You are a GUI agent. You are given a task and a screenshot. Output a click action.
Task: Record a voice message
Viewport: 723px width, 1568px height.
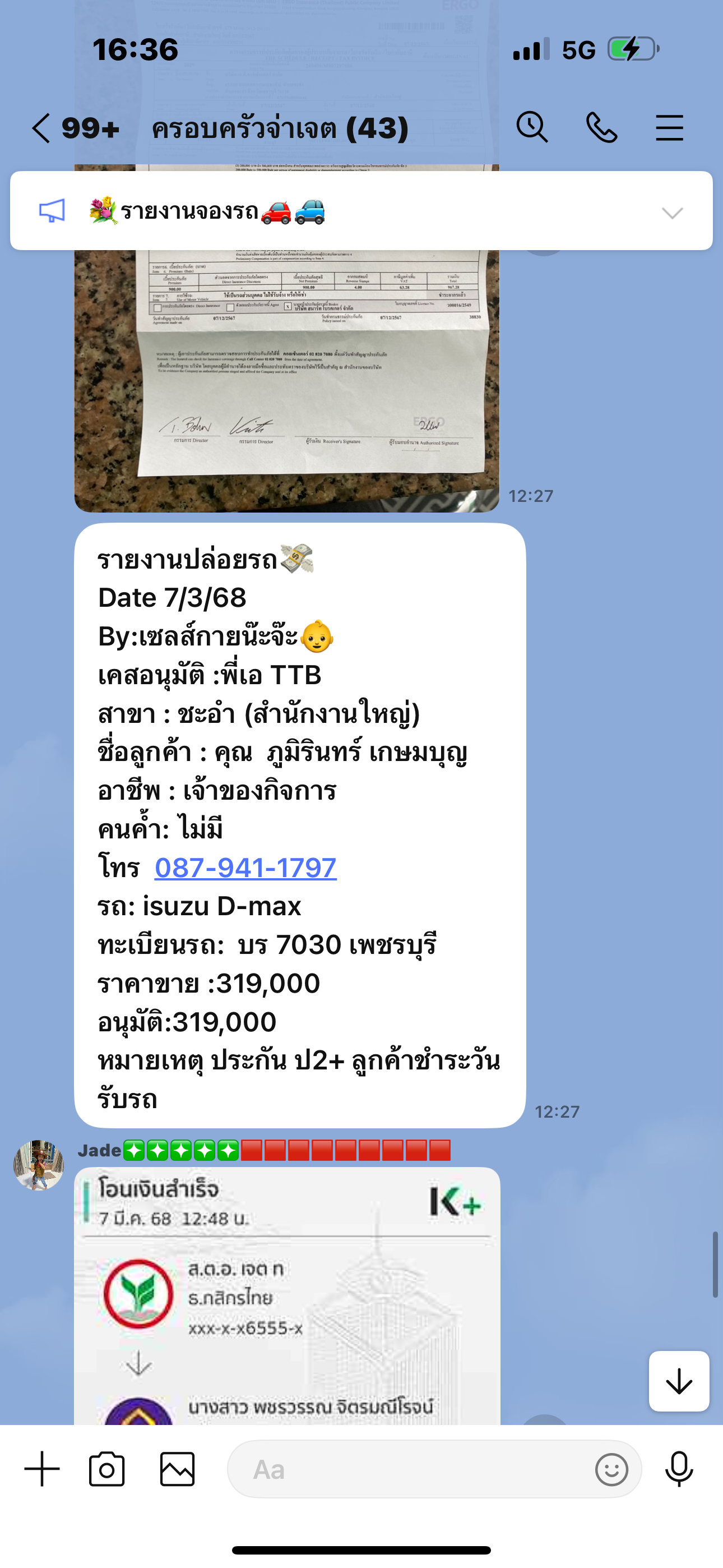point(679,1469)
